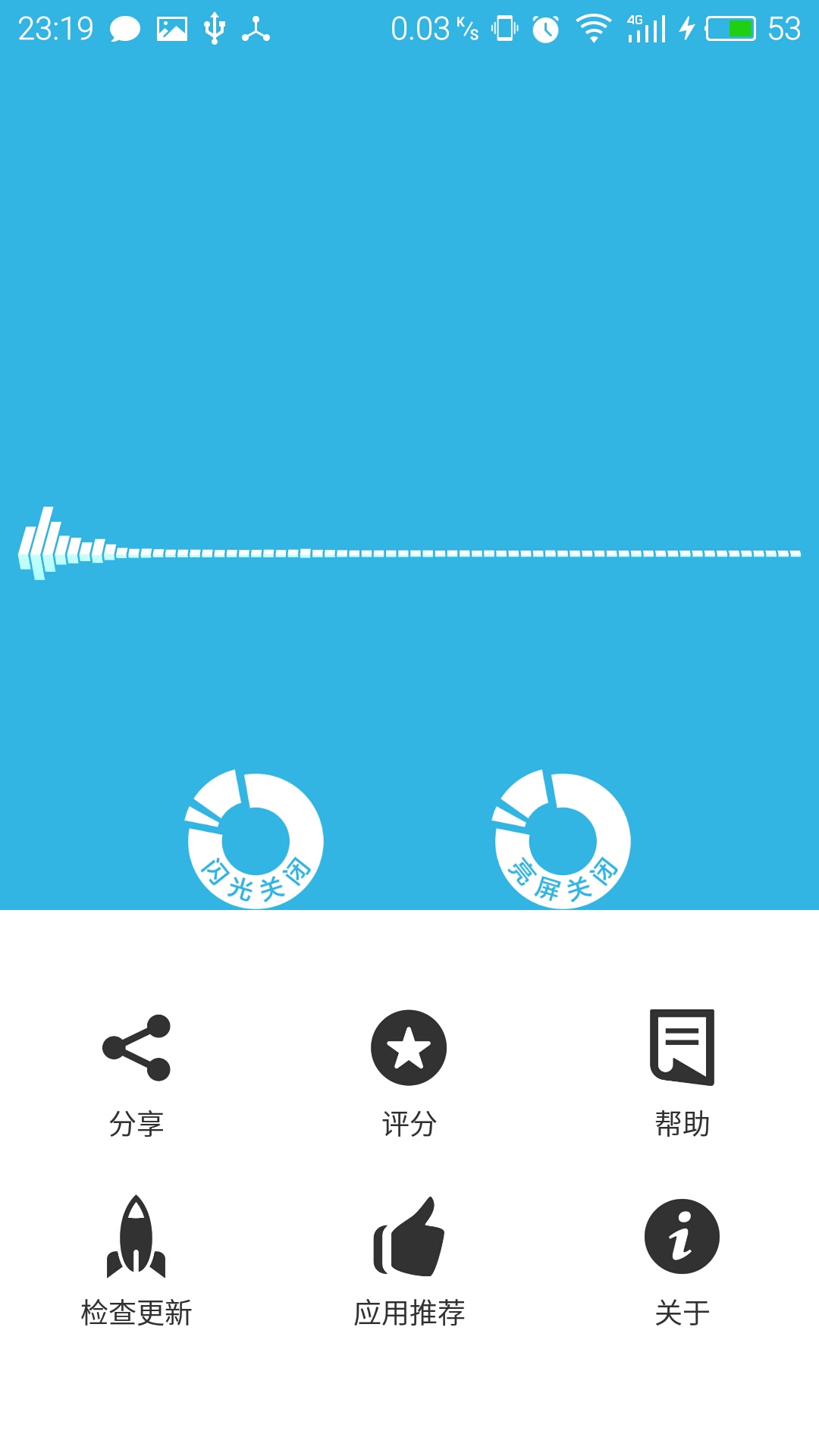The width and height of the screenshot is (819, 1456).
Task: View the 关于 about page
Action: pos(682,1260)
